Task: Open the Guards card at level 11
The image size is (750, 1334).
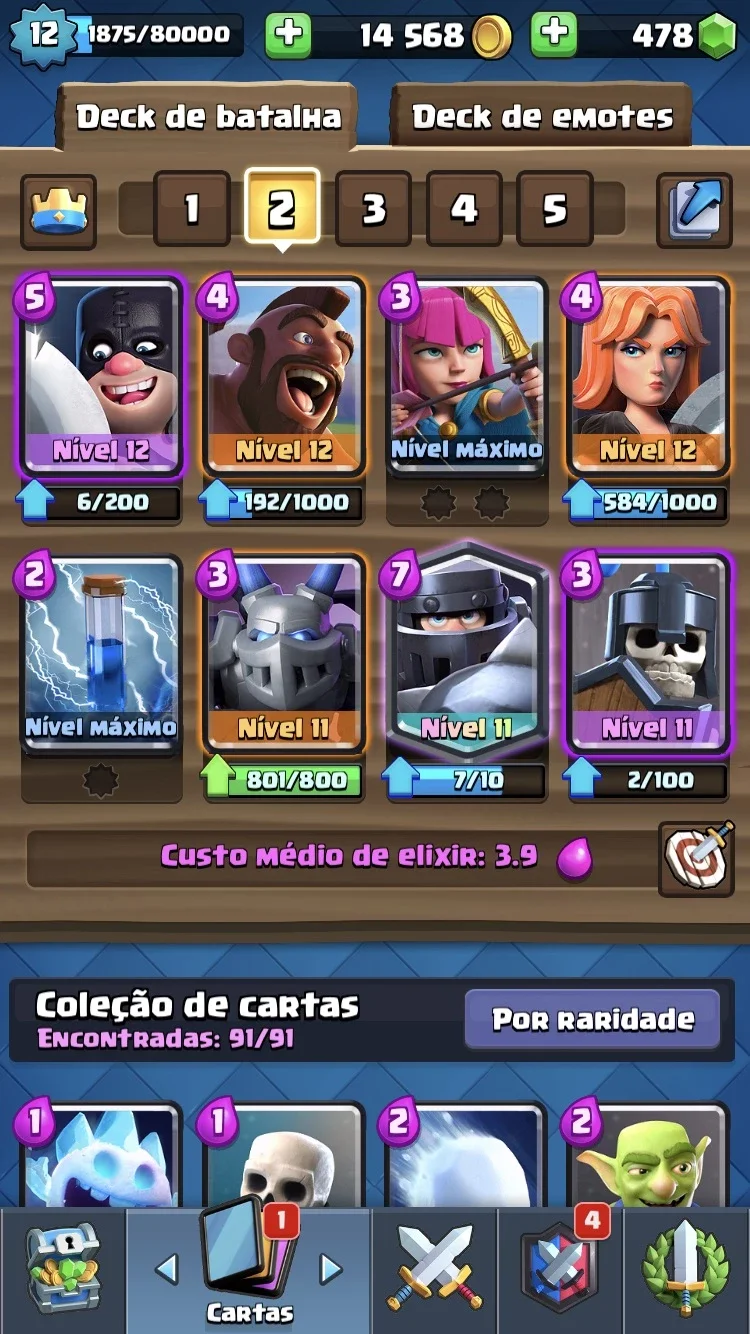Action: point(648,655)
